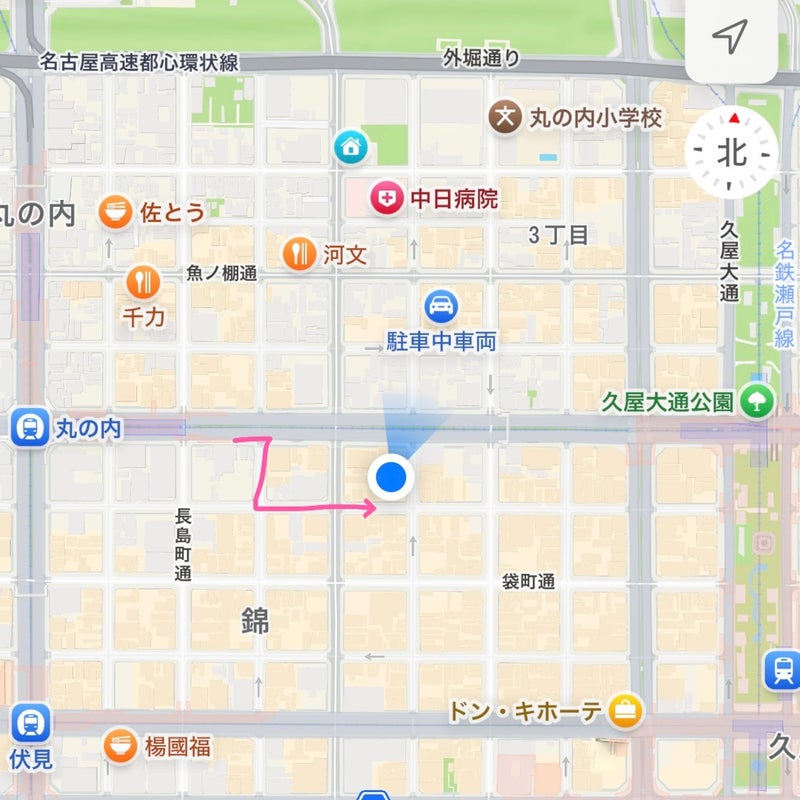The width and height of the screenshot is (800, 800).
Task: Select the 千力 restaurant marker
Action: [143, 282]
